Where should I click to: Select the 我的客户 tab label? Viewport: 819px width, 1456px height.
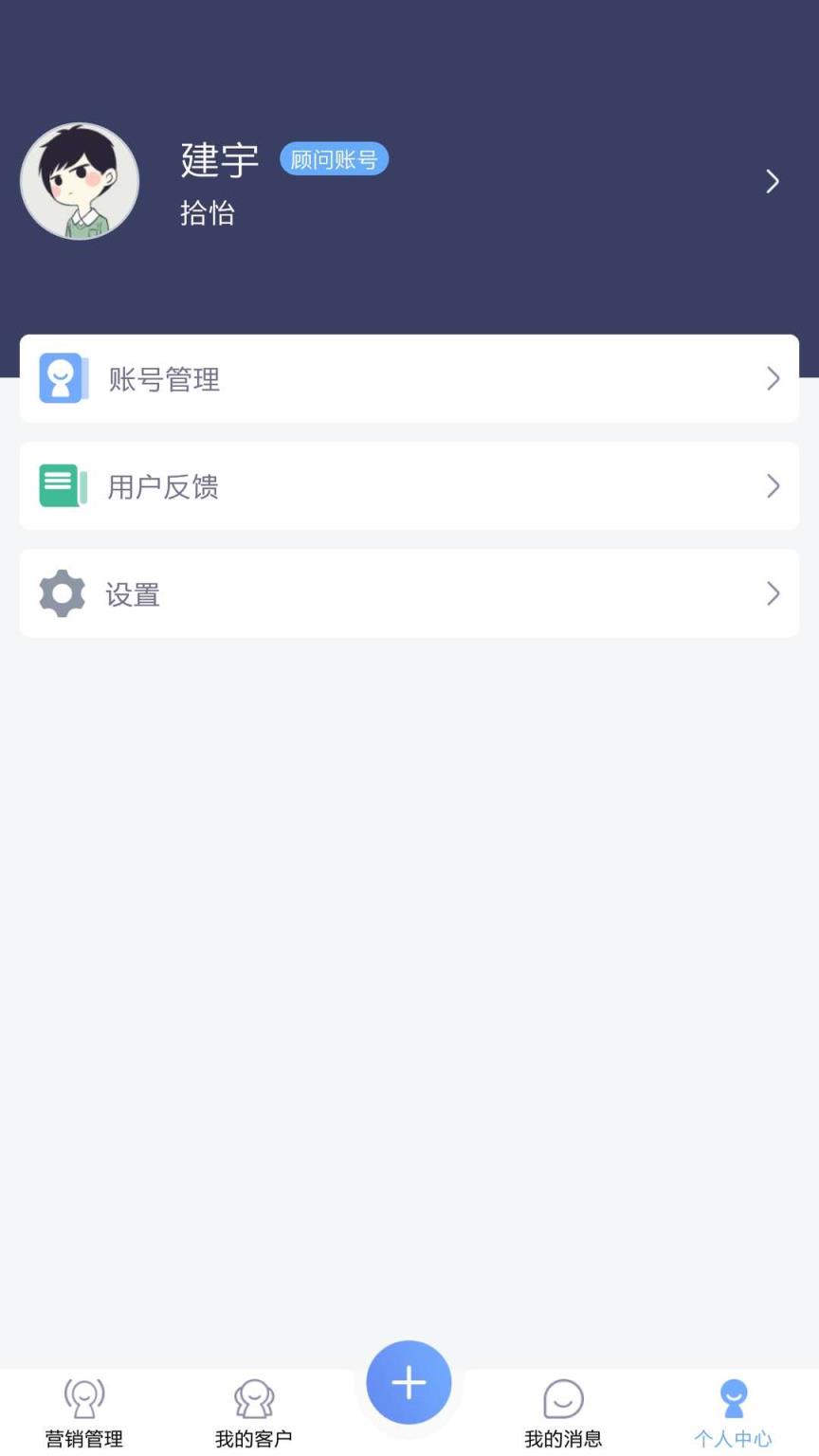pyautogui.click(x=252, y=1438)
